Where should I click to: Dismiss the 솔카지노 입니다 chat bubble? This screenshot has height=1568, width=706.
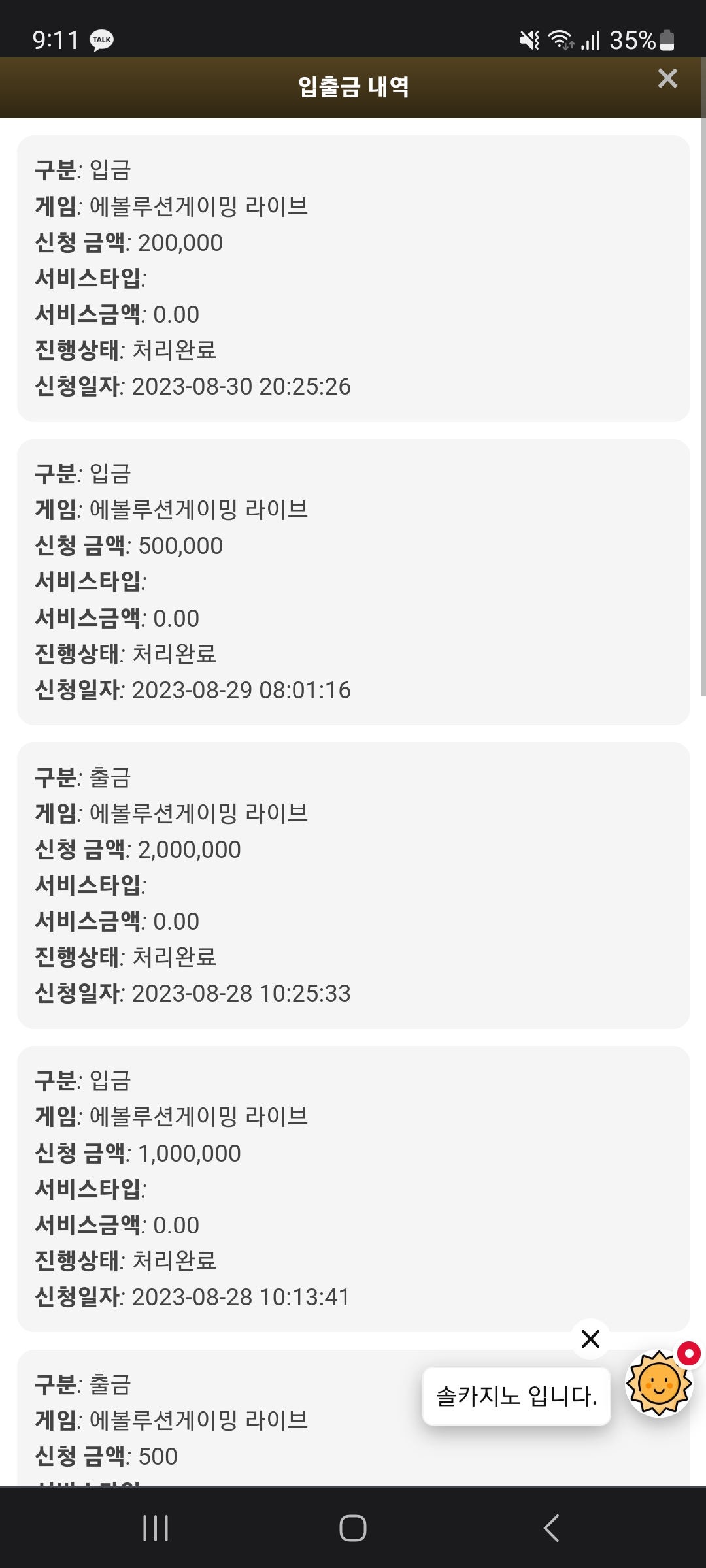[590, 1339]
